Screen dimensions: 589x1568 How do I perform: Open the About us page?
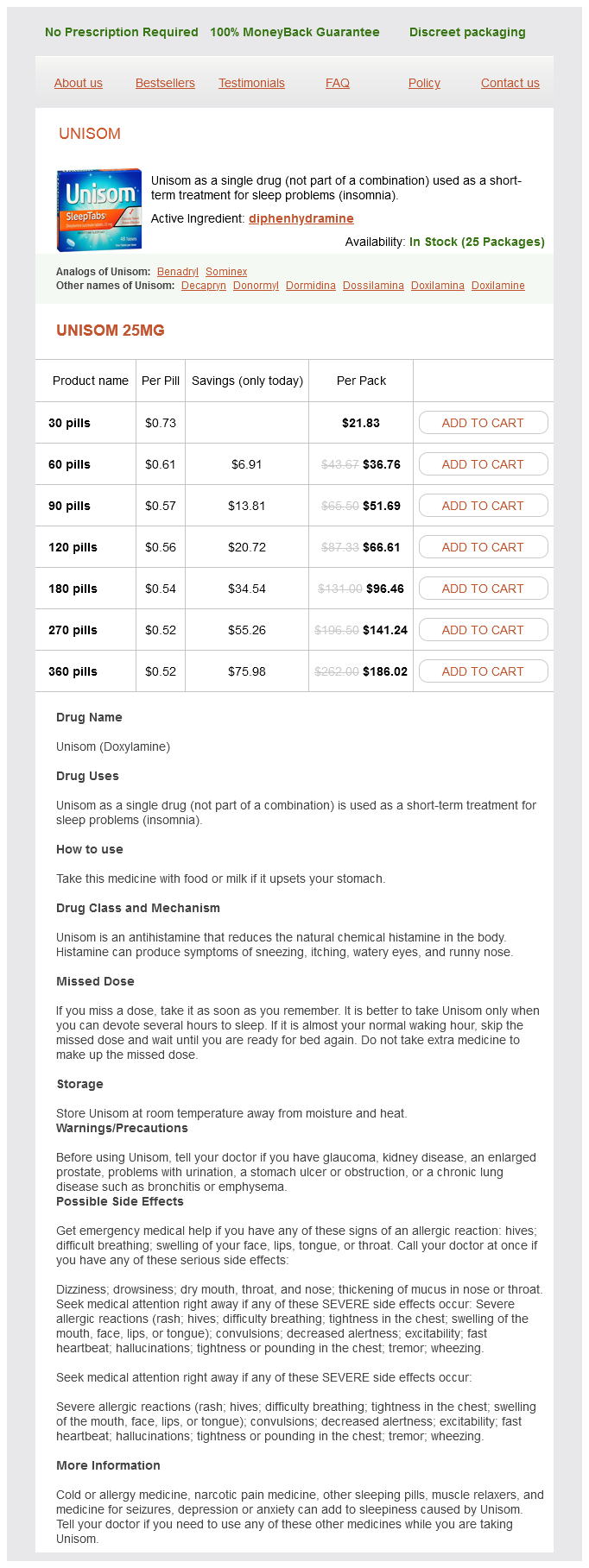[79, 83]
